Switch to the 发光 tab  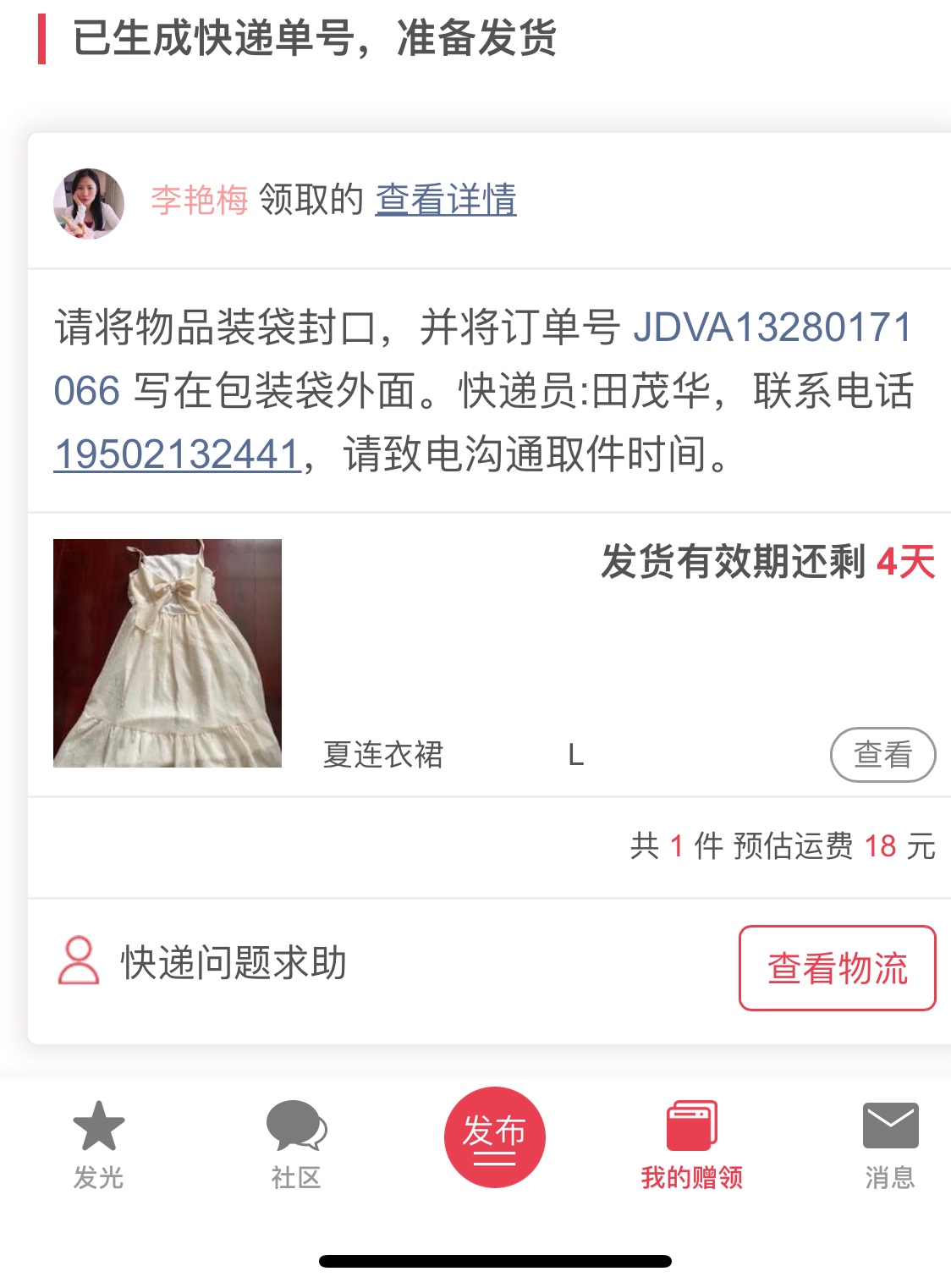[x=98, y=1143]
